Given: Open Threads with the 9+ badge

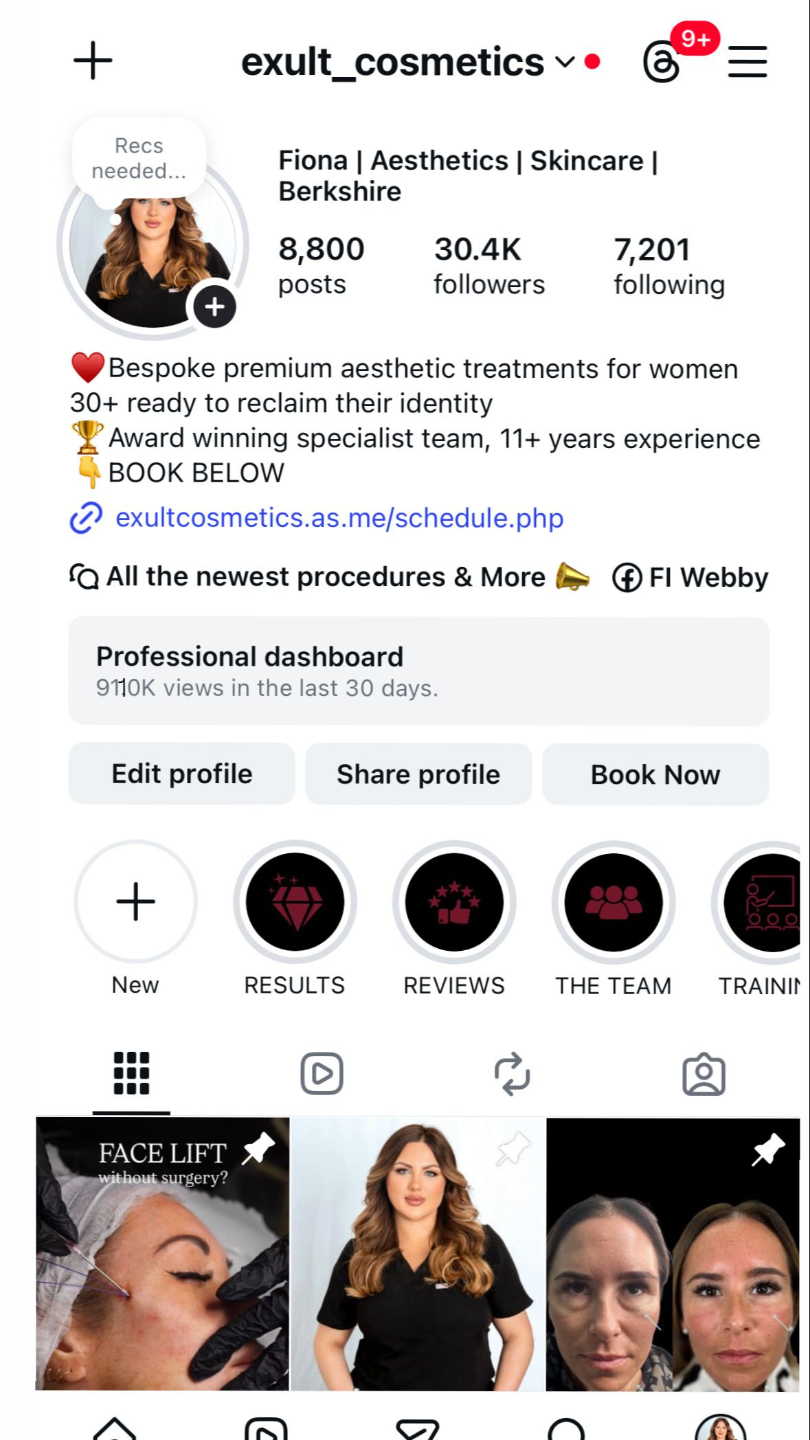Looking at the screenshot, I should (662, 62).
